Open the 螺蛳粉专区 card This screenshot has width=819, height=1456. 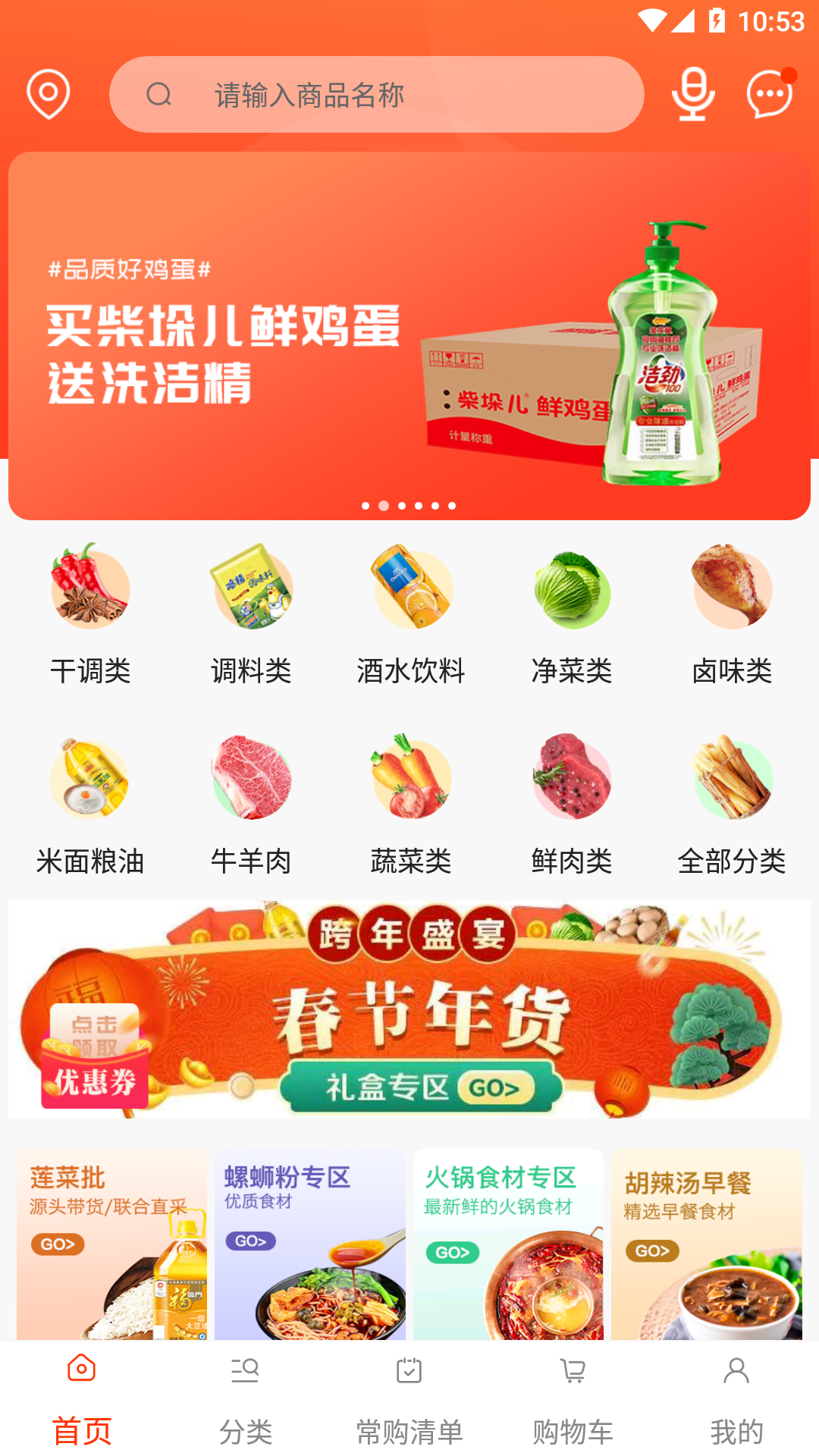point(310,1244)
